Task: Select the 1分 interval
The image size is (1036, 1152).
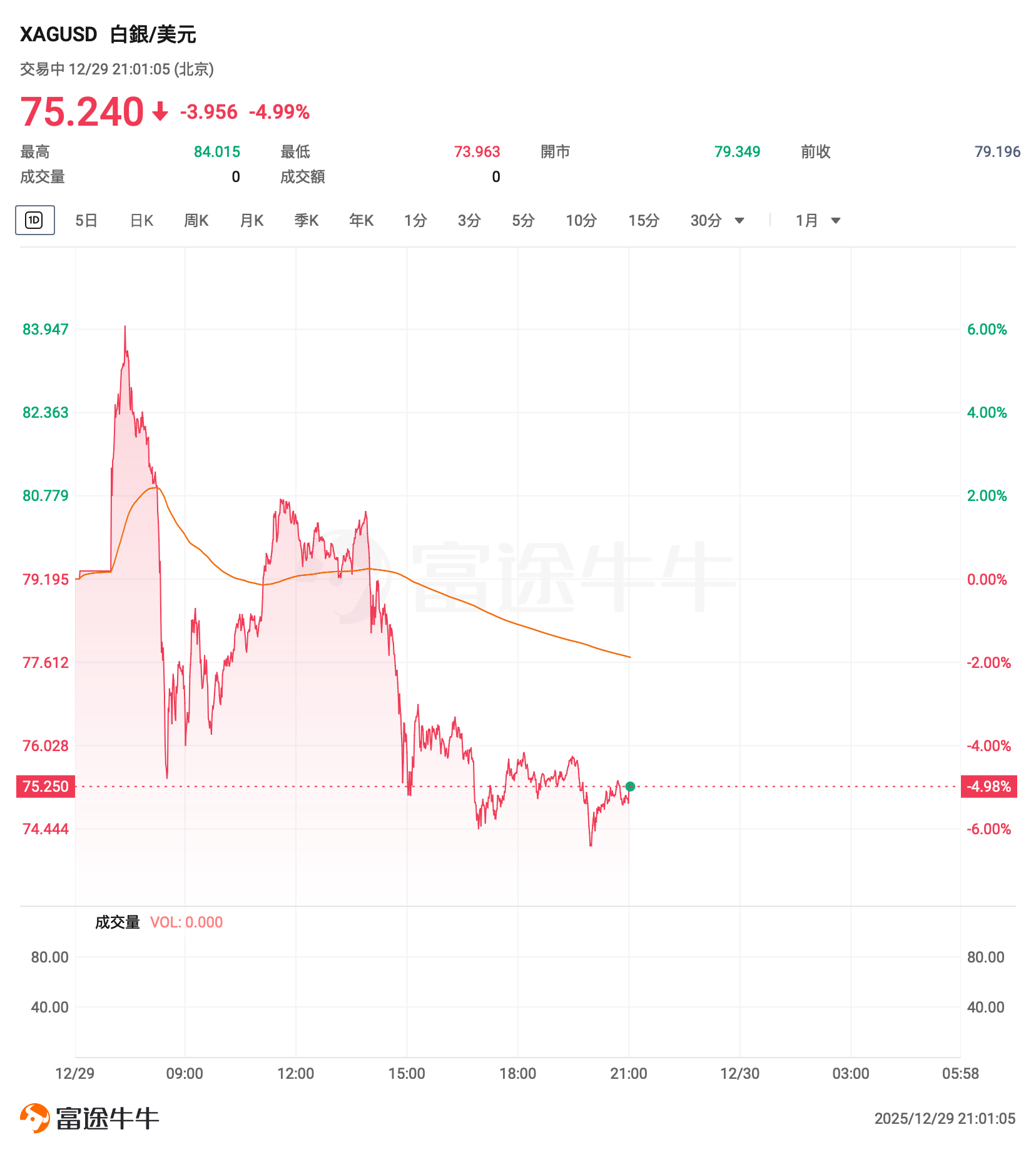Action: 415,220
